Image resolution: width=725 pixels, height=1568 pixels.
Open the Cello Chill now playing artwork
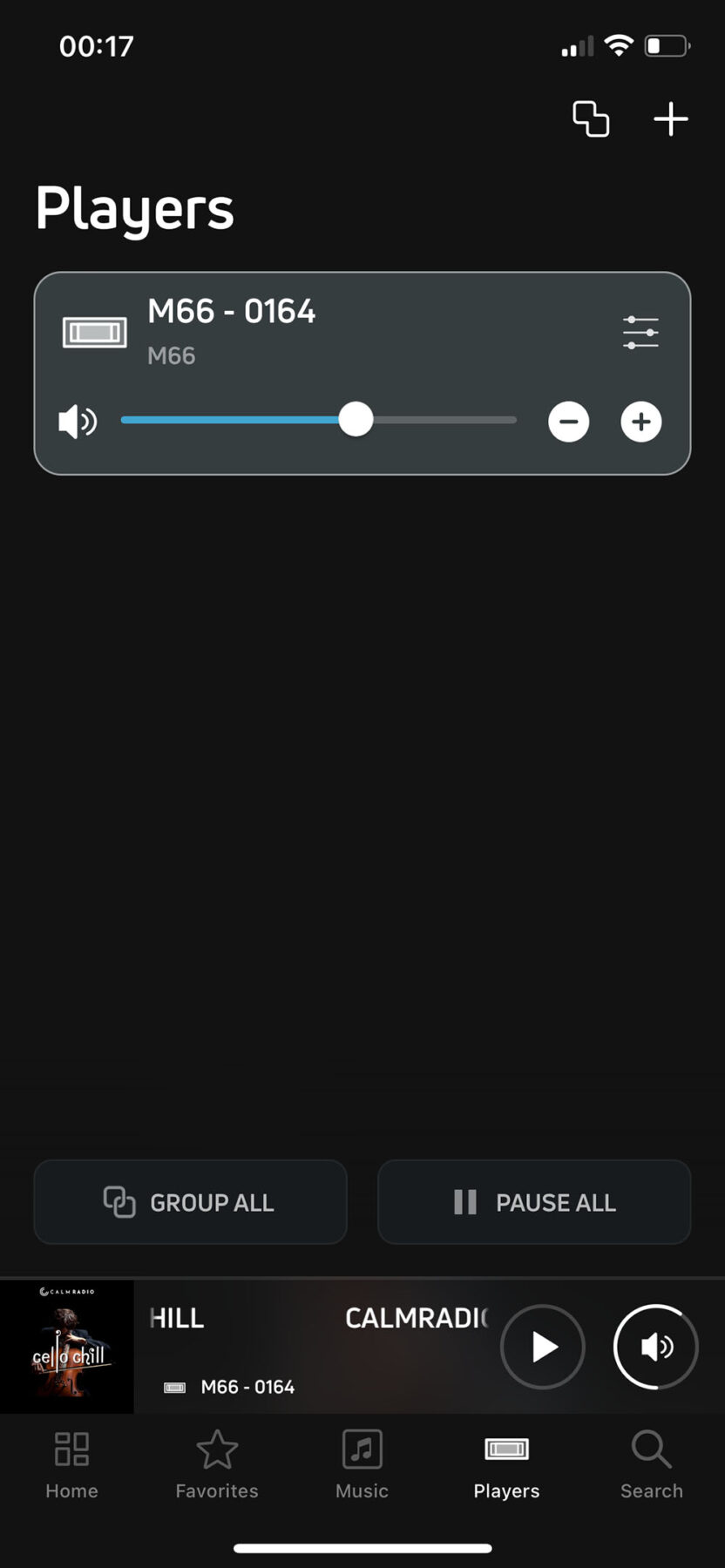tap(67, 1347)
